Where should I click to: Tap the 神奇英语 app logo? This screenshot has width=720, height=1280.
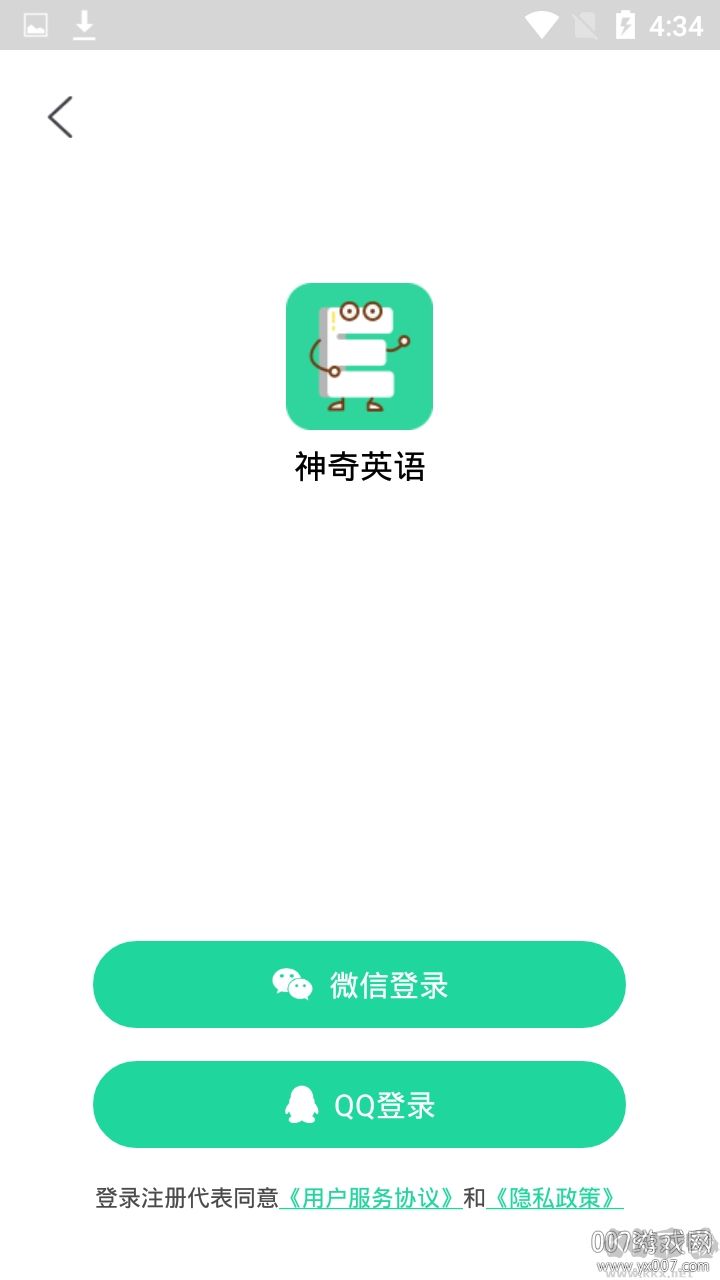[x=359, y=356]
